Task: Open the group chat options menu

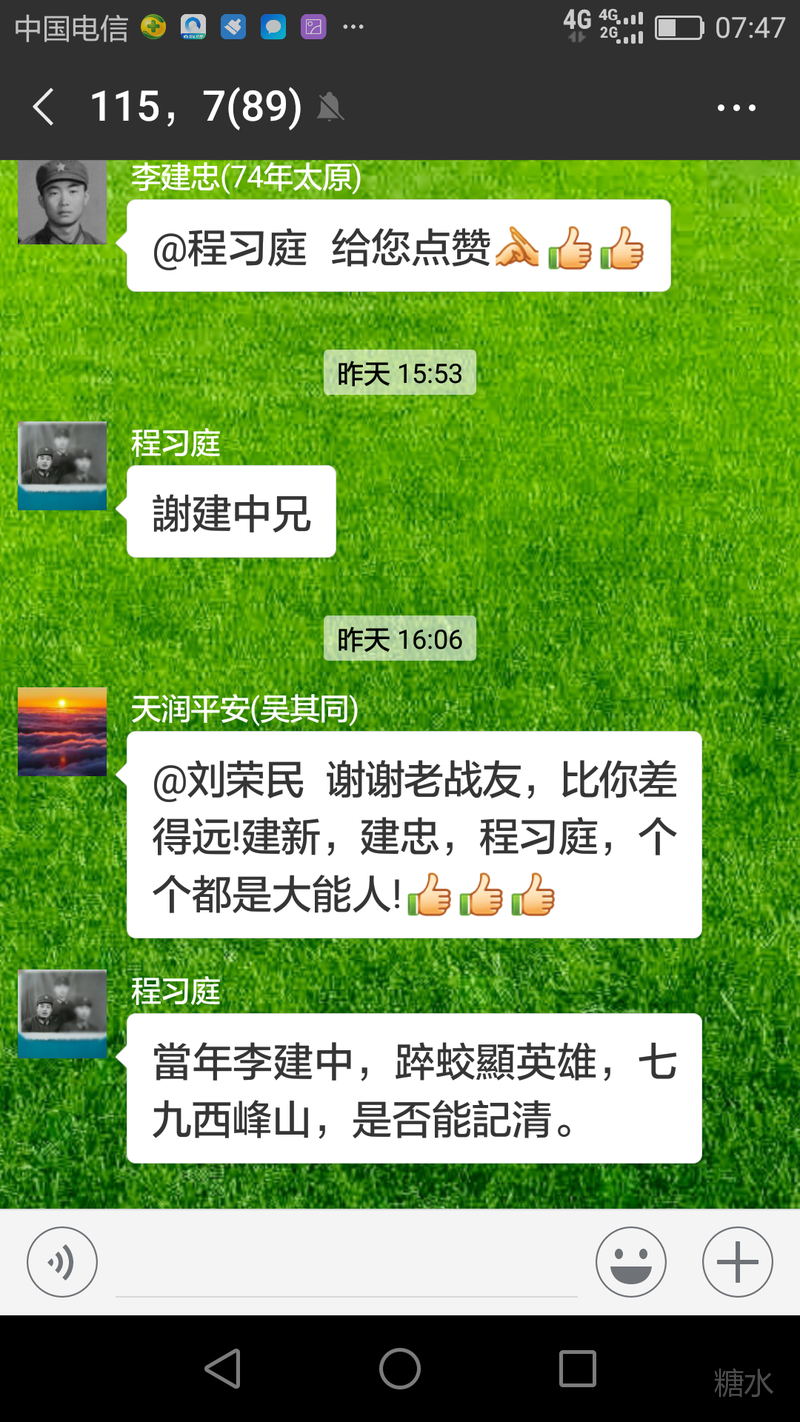Action: coord(737,108)
